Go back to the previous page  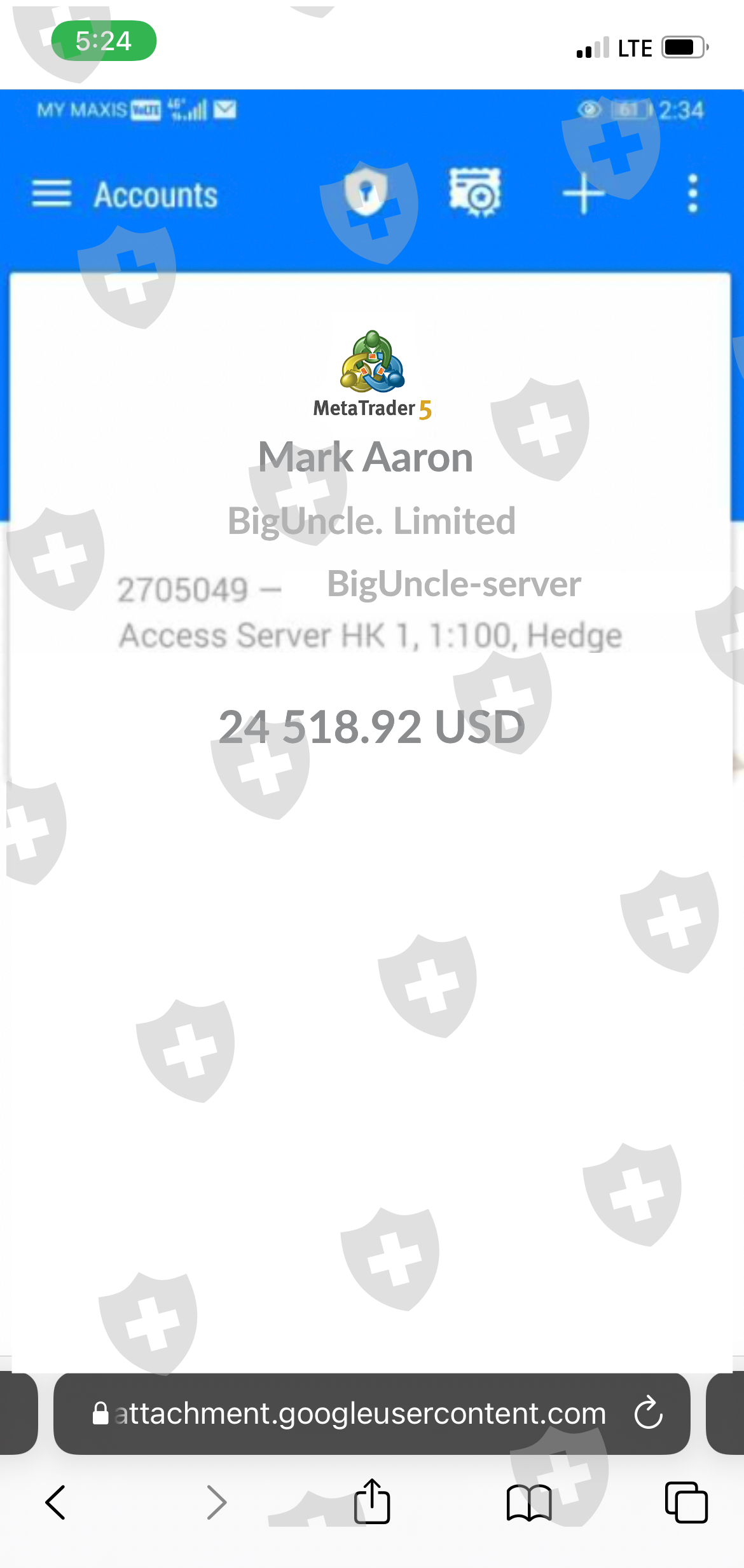click(56, 1503)
